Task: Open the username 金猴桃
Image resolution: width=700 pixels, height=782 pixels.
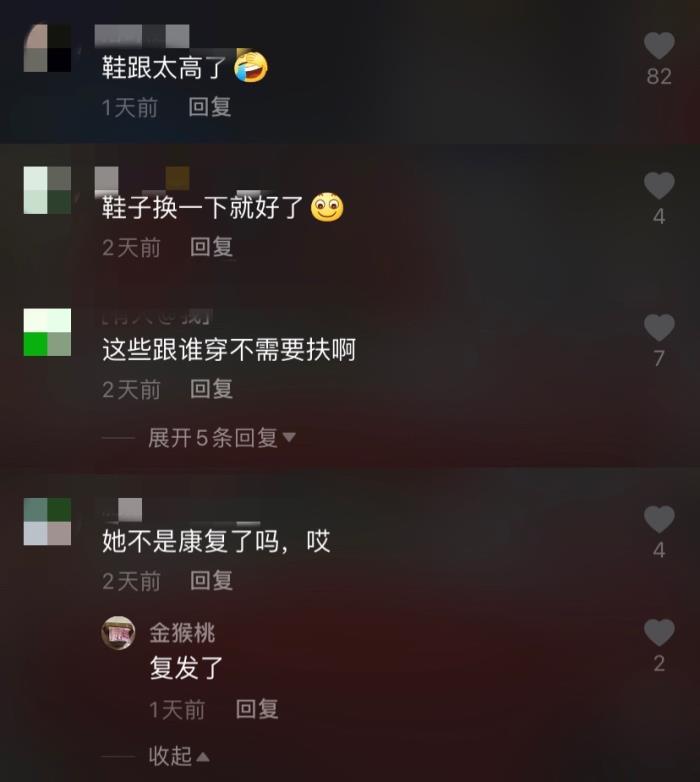Action: click(182, 633)
